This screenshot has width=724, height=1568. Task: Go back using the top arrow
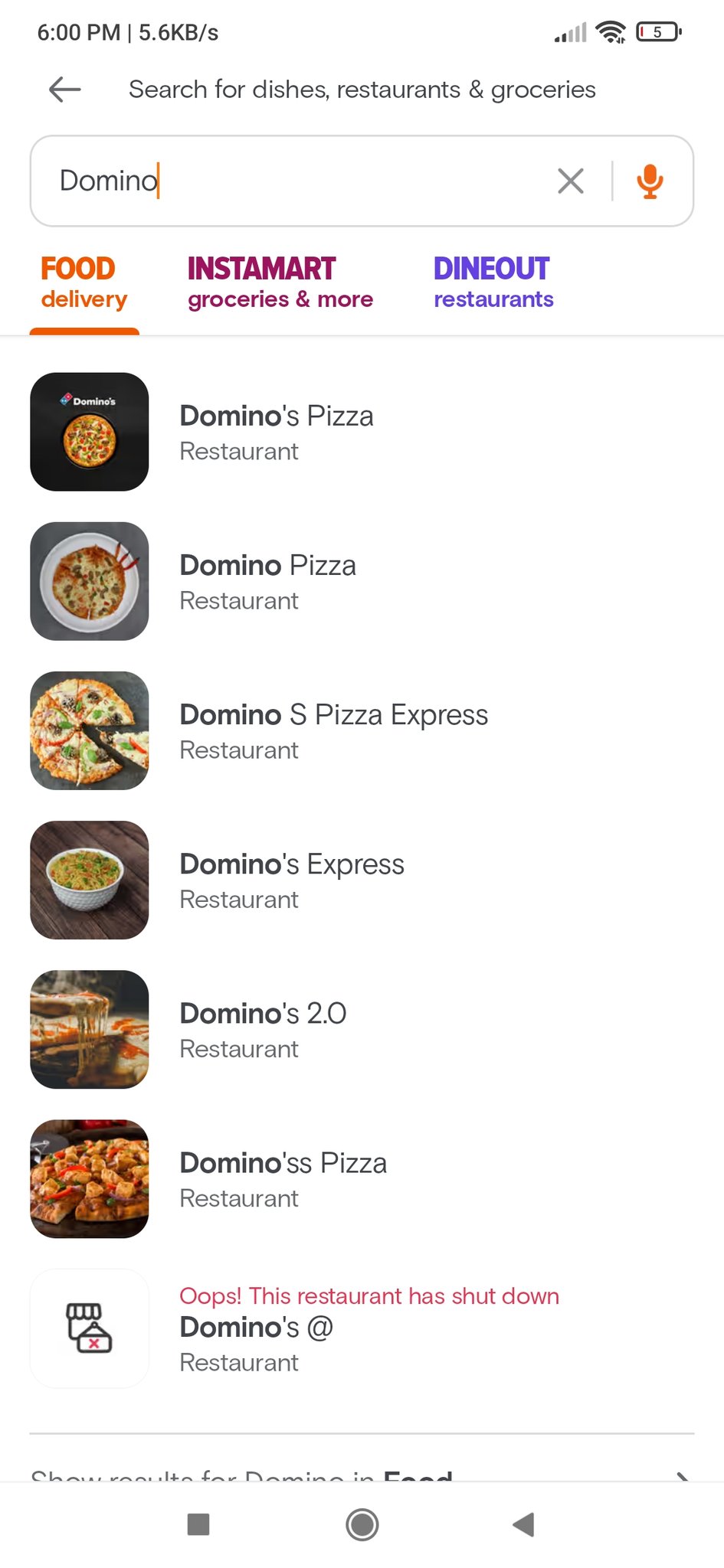[x=65, y=90]
